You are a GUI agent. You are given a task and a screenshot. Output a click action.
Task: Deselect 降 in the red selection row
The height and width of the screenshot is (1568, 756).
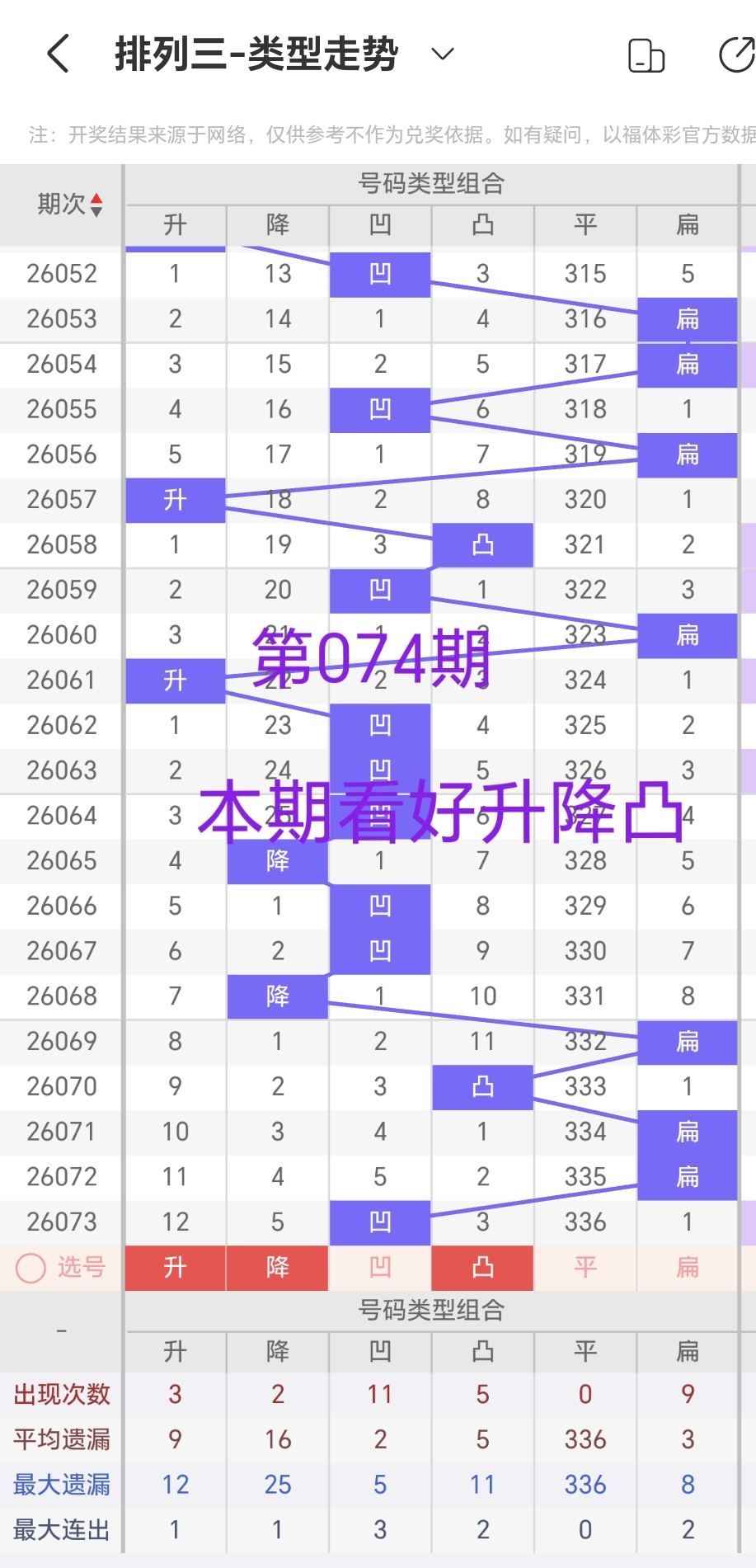pos(277,1268)
